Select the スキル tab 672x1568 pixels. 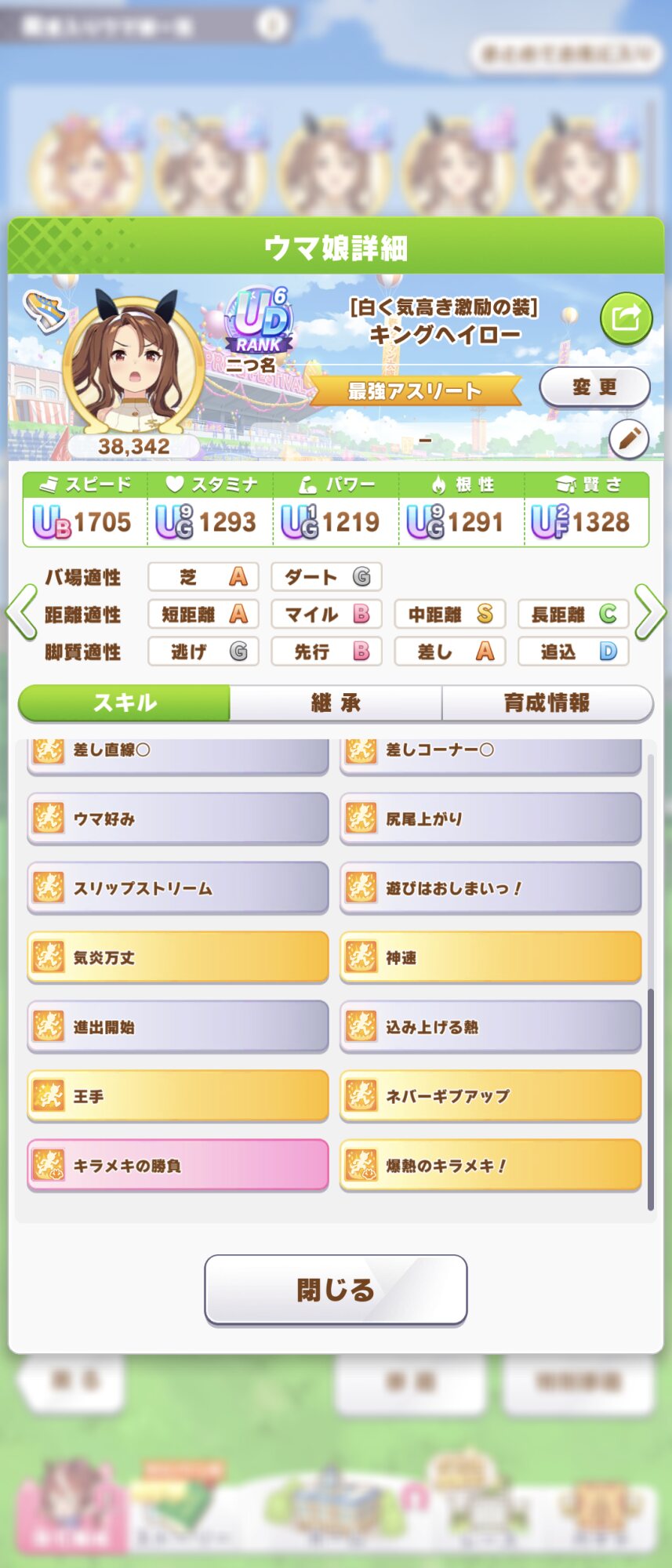[x=125, y=702]
